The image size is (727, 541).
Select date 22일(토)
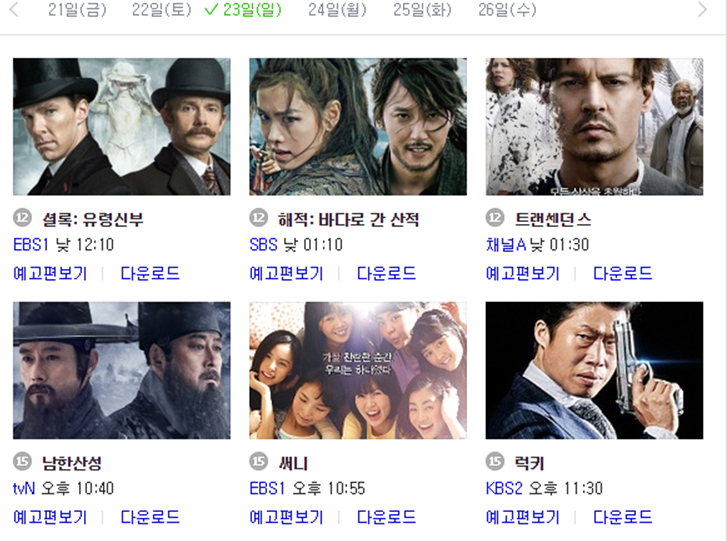(x=161, y=10)
